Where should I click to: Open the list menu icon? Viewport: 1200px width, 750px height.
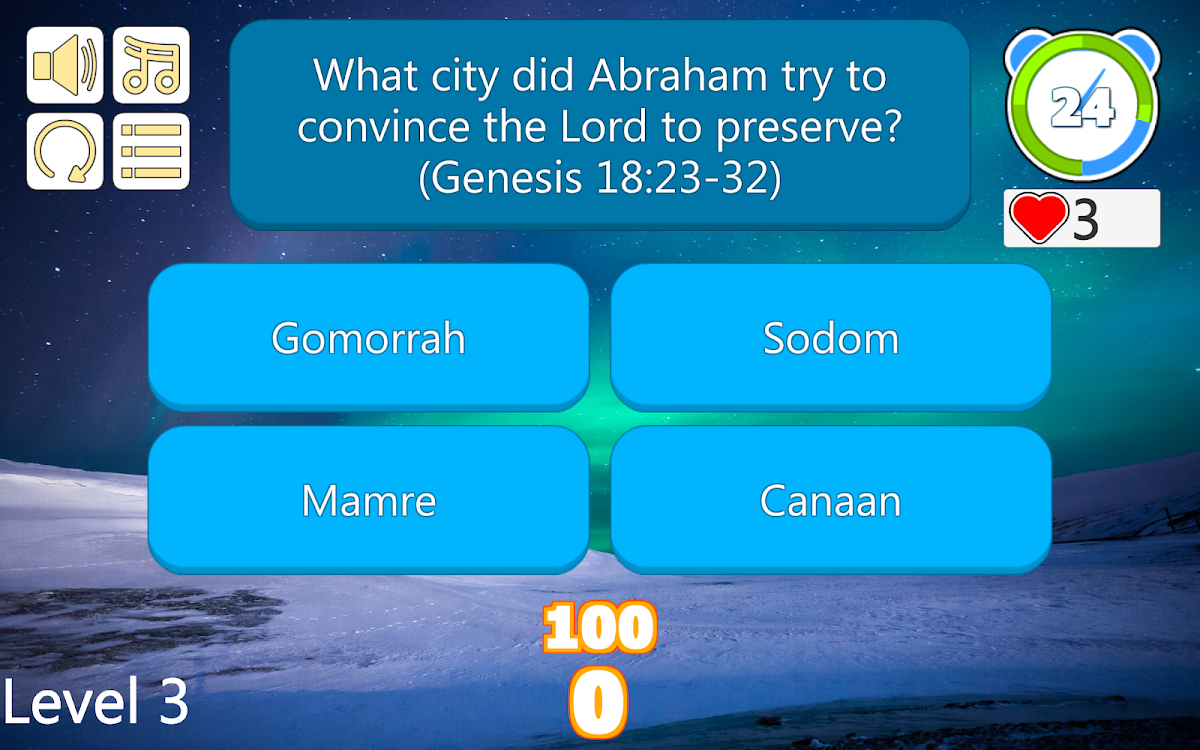[x=151, y=152]
